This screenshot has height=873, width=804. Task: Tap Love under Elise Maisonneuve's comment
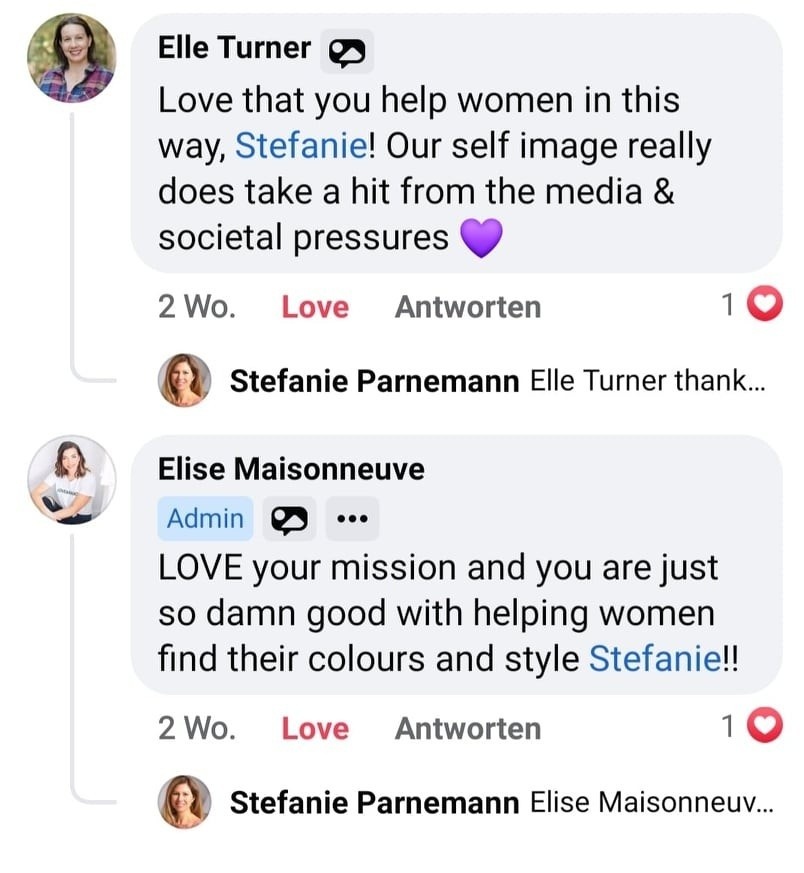click(315, 729)
